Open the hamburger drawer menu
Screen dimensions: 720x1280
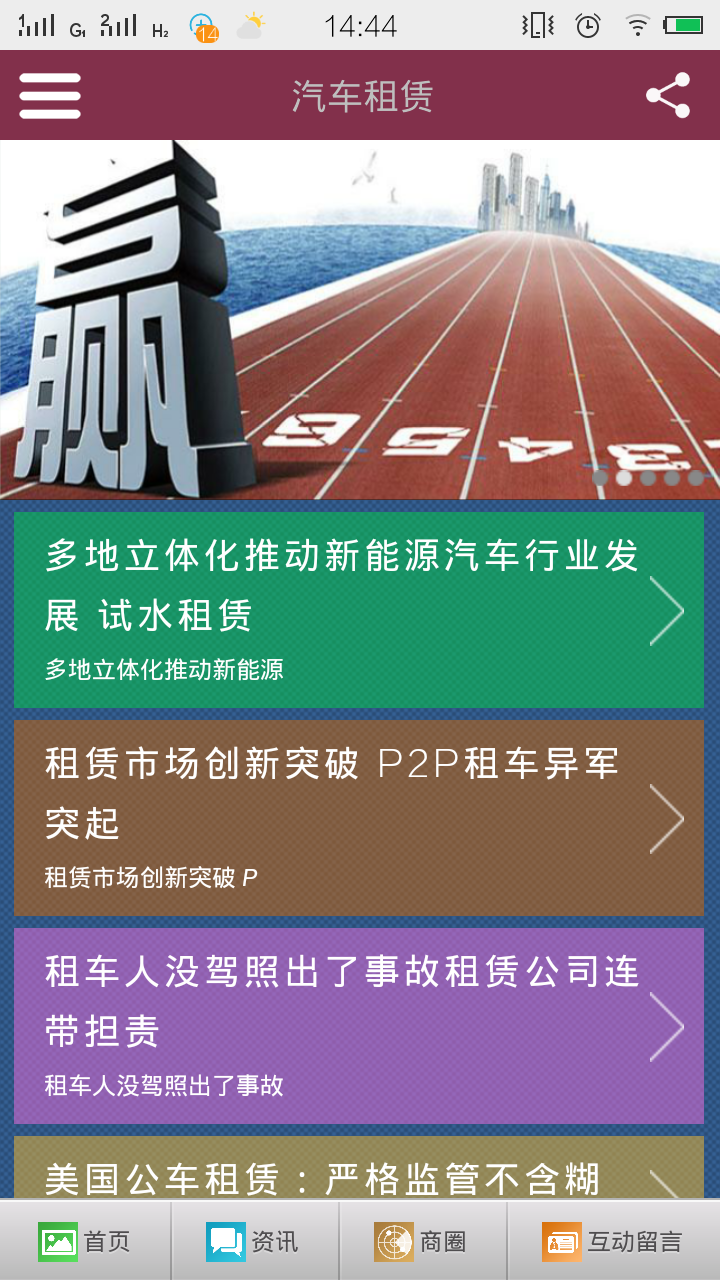click(x=50, y=96)
